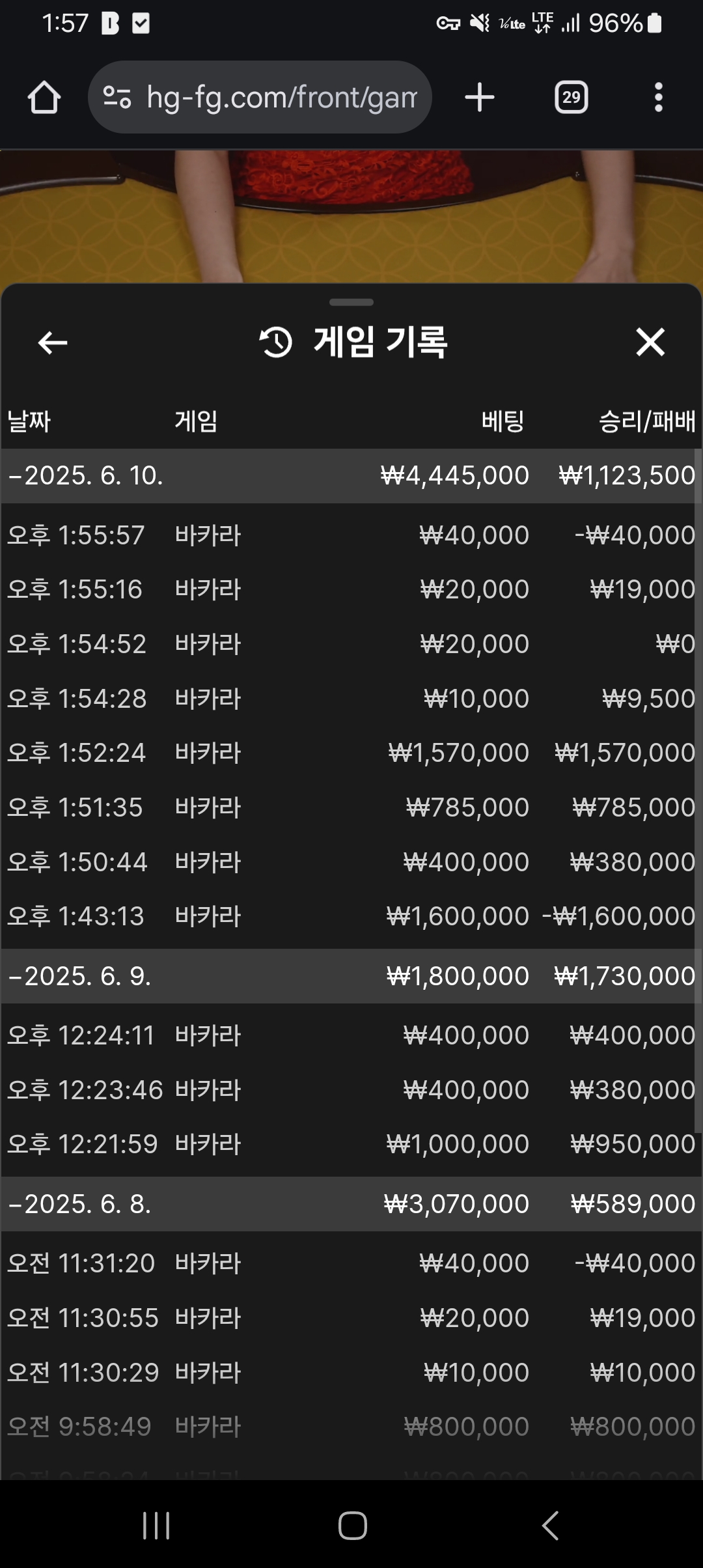Tap the system back button
Image resolution: width=703 pixels, height=1568 pixels.
click(551, 1525)
